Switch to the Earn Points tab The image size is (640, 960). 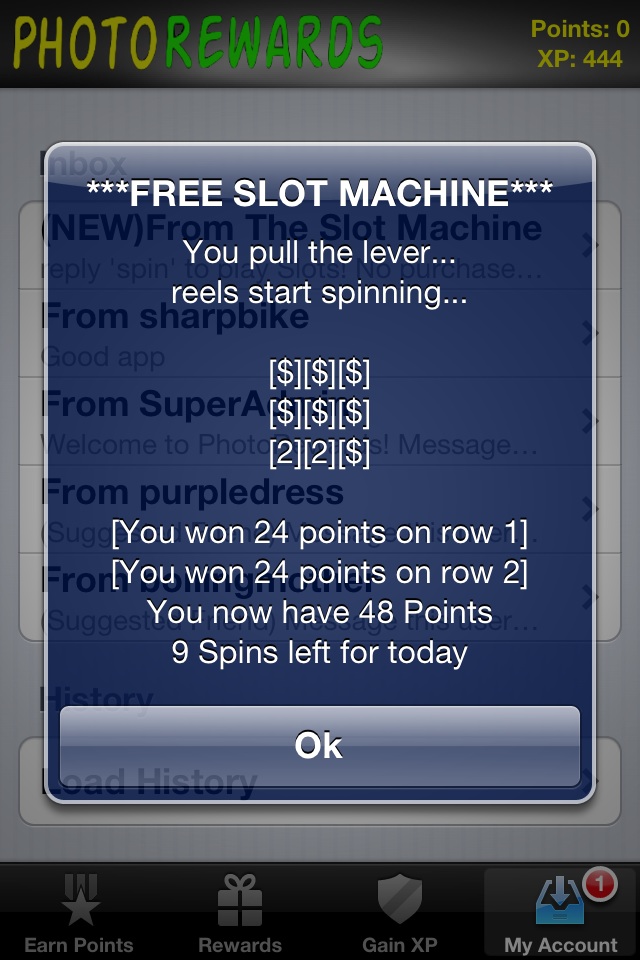[x=79, y=912]
